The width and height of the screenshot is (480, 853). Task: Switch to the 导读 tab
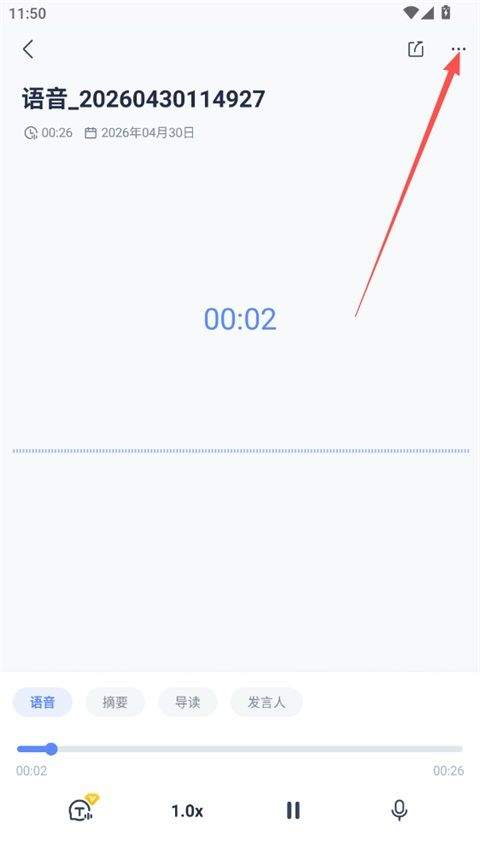pyautogui.click(x=187, y=702)
